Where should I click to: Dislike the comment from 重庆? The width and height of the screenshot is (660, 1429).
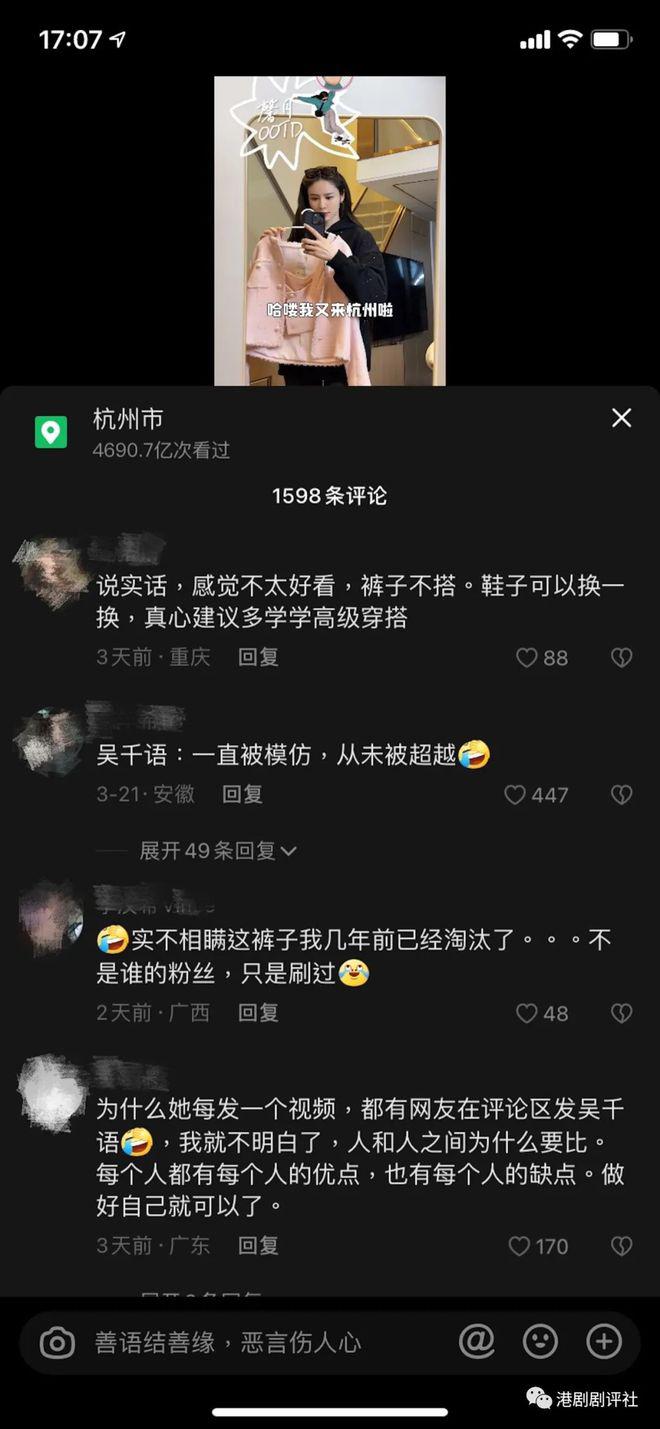tap(621, 657)
